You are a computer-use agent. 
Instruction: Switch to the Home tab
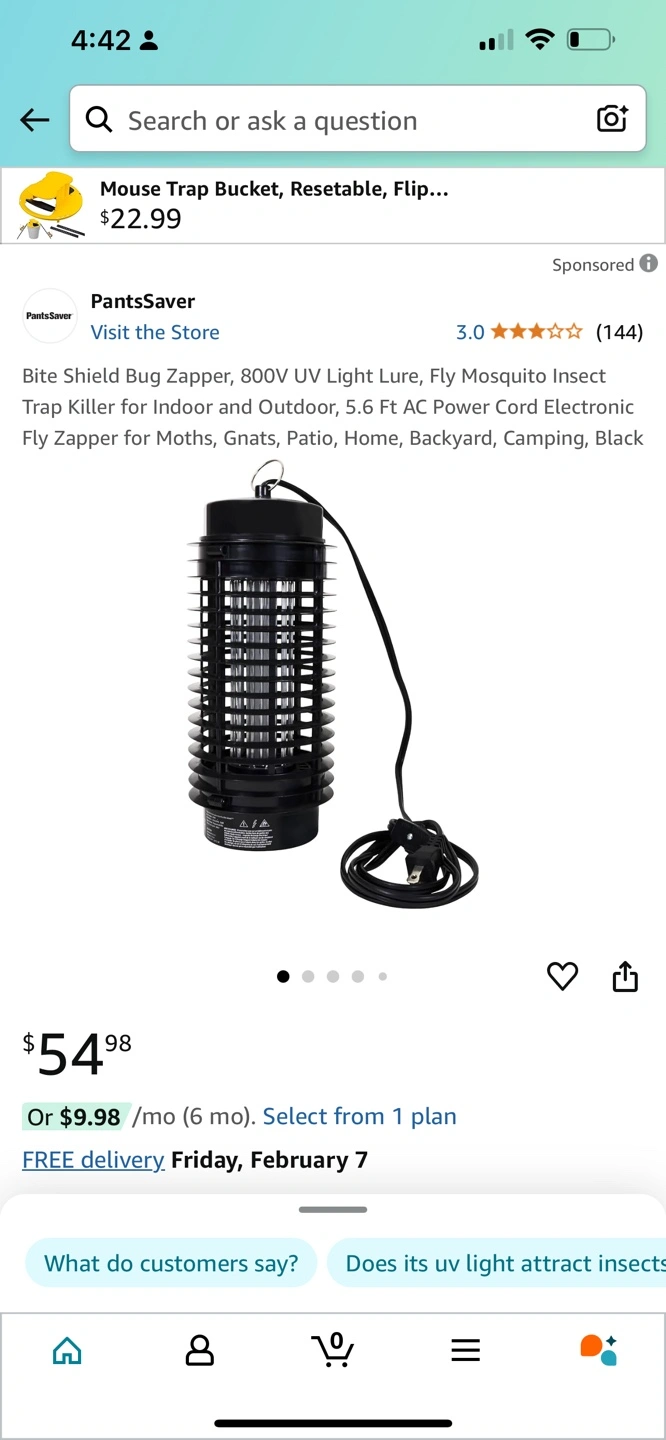(x=67, y=1351)
